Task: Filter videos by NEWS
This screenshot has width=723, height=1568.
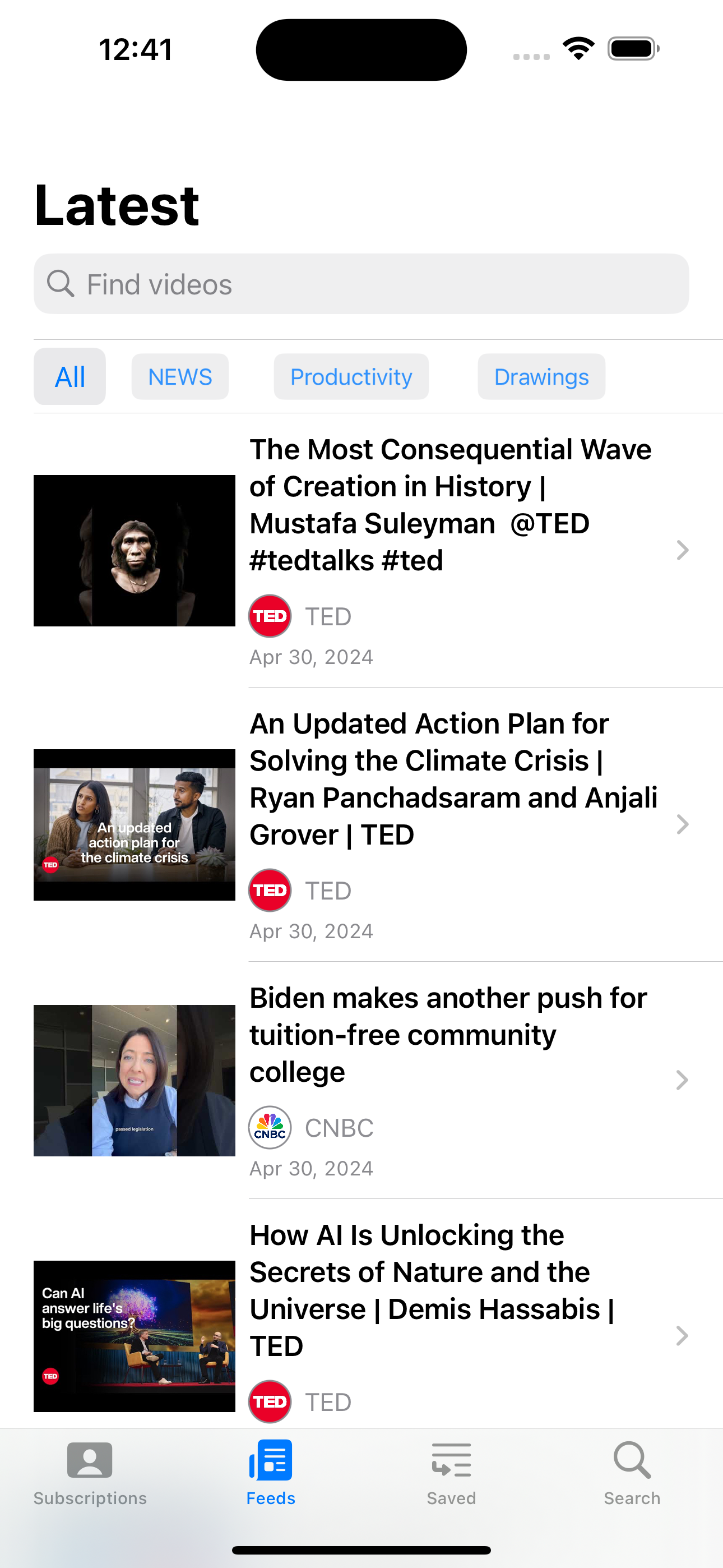Action: click(x=180, y=377)
